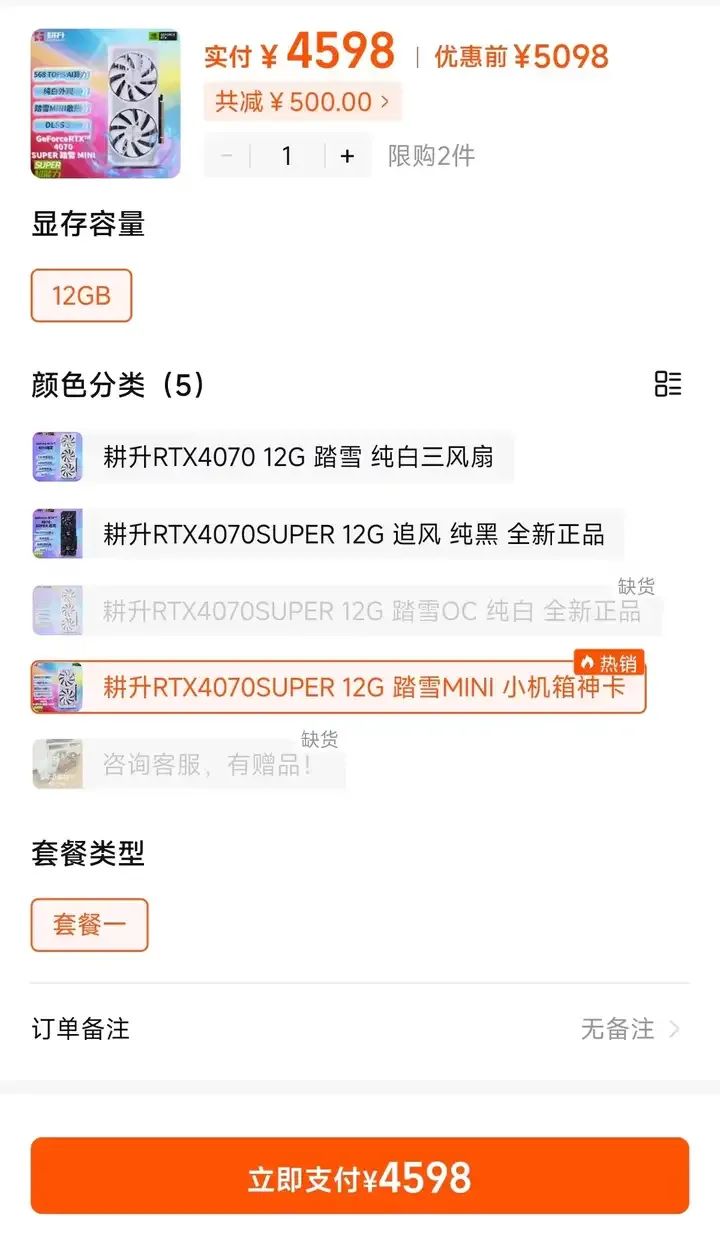Increase quantity with the plus button
Image resolution: width=720 pixels, height=1241 pixels.
[347, 156]
